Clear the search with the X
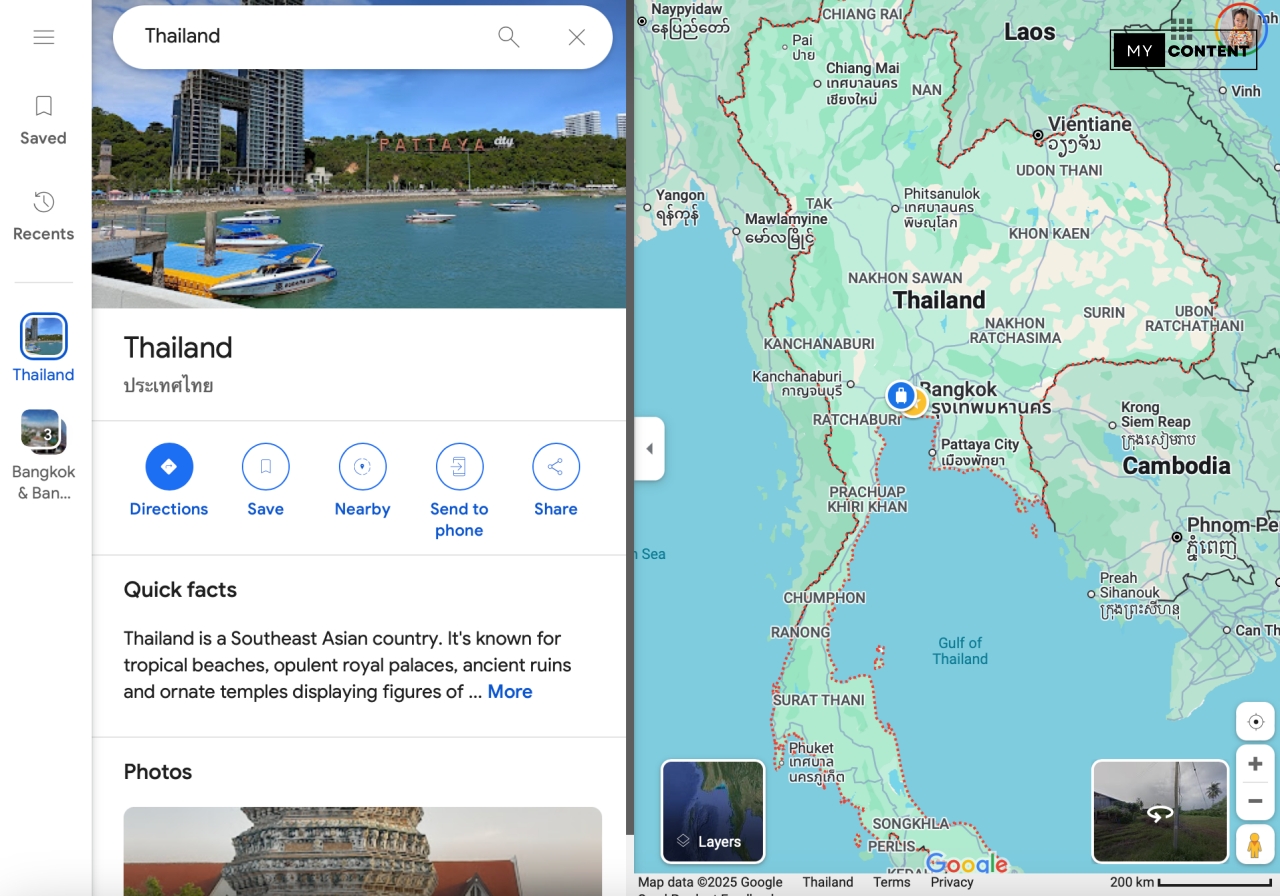 tap(577, 37)
